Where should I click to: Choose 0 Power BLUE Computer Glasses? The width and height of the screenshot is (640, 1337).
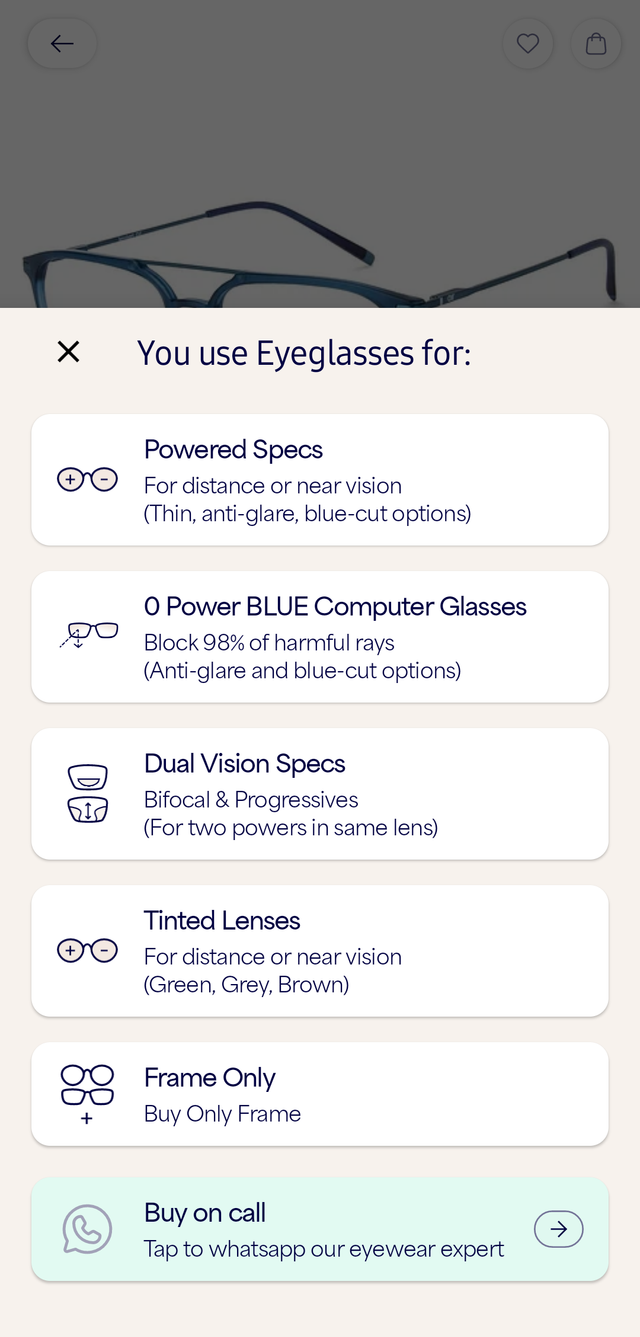(x=320, y=637)
